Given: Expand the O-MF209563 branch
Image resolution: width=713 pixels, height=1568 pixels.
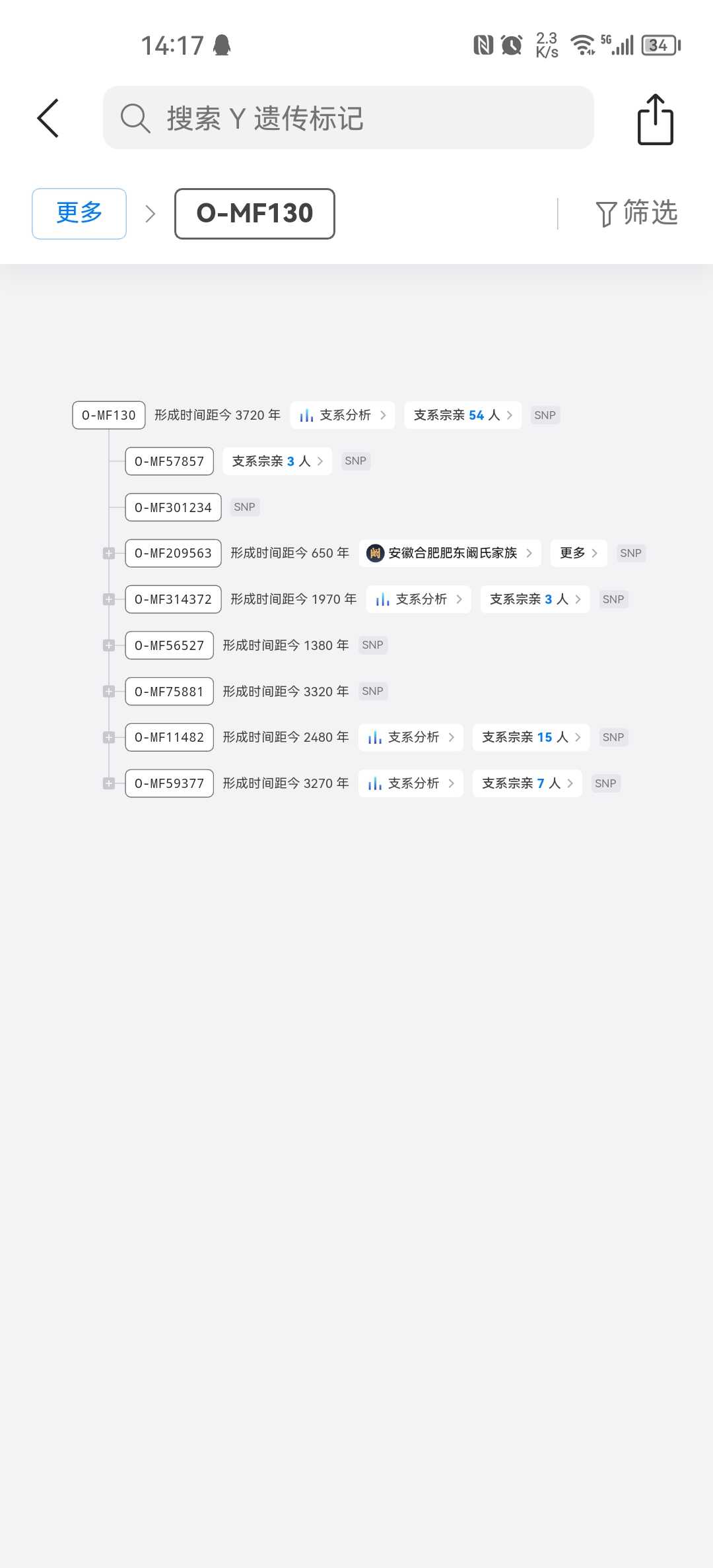Looking at the screenshot, I should pyautogui.click(x=109, y=553).
